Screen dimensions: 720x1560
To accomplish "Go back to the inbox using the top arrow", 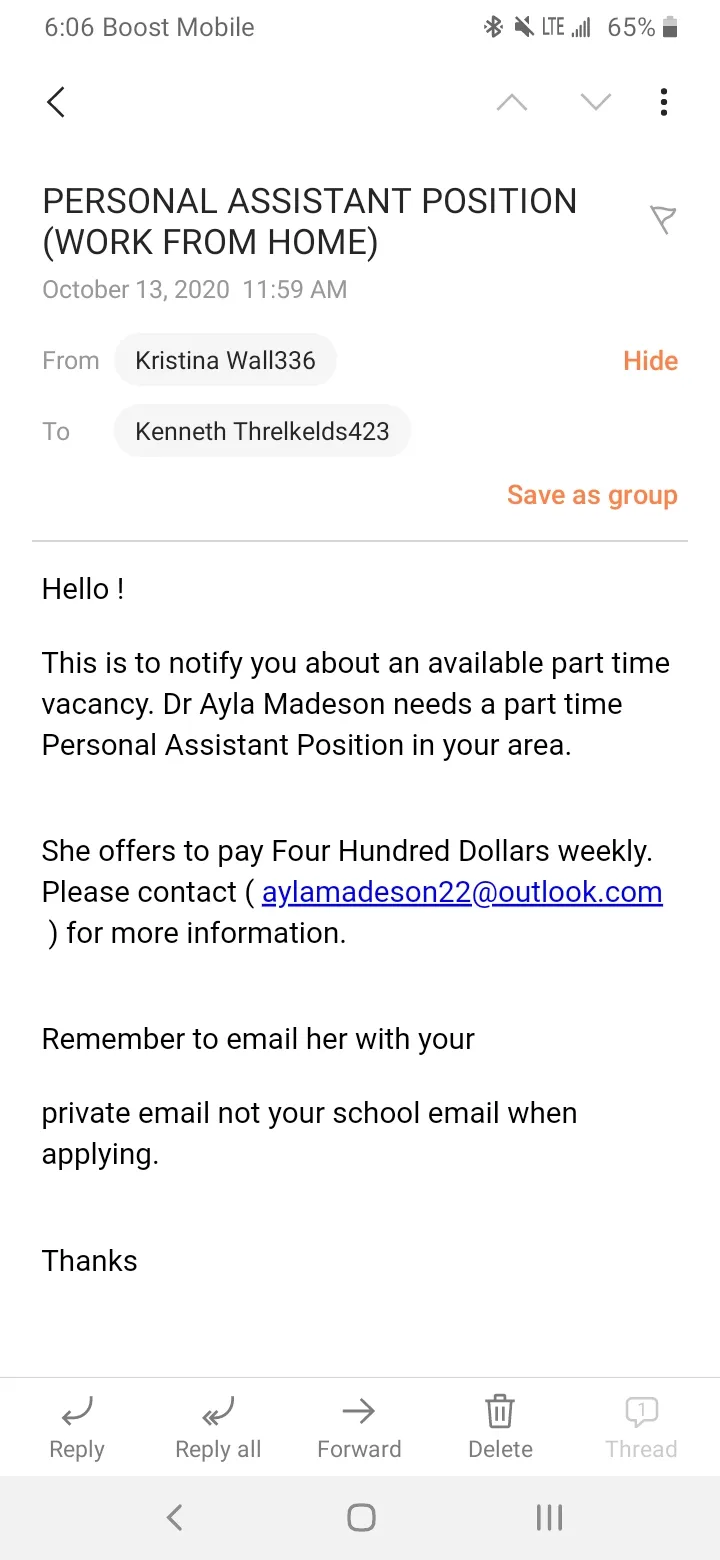I will tap(56, 102).
